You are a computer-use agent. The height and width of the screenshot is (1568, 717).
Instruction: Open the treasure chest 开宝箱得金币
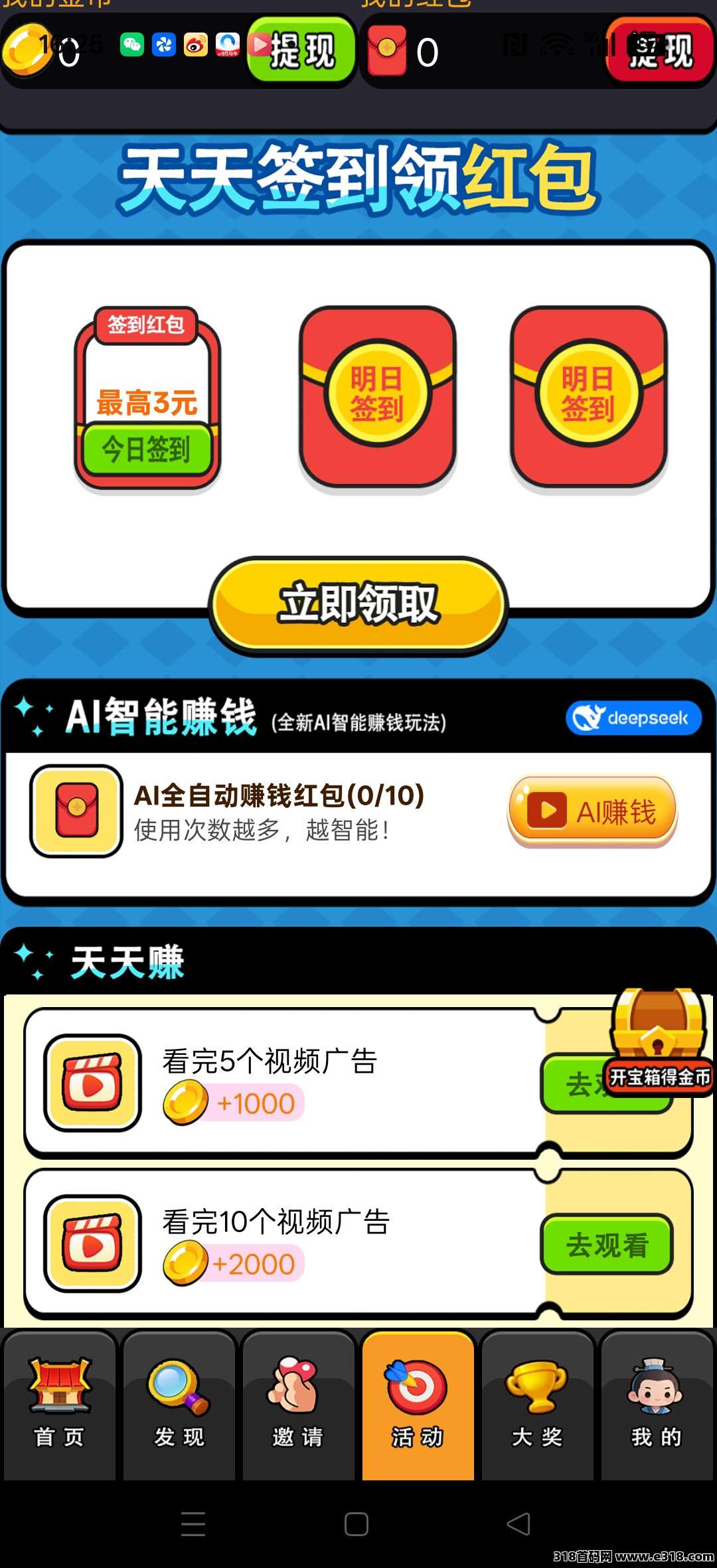point(658,1042)
